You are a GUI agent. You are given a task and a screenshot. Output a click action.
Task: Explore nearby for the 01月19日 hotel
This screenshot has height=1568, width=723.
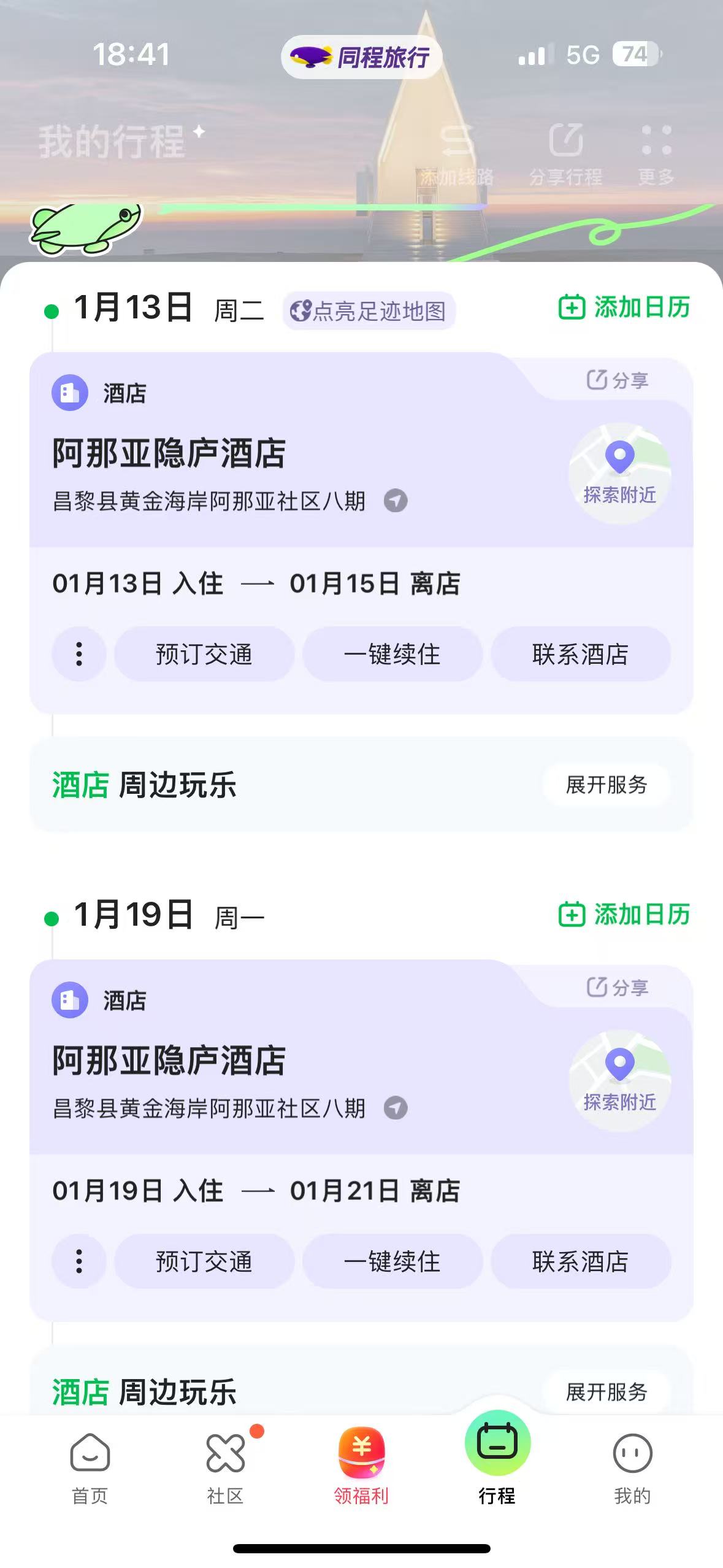619,1080
